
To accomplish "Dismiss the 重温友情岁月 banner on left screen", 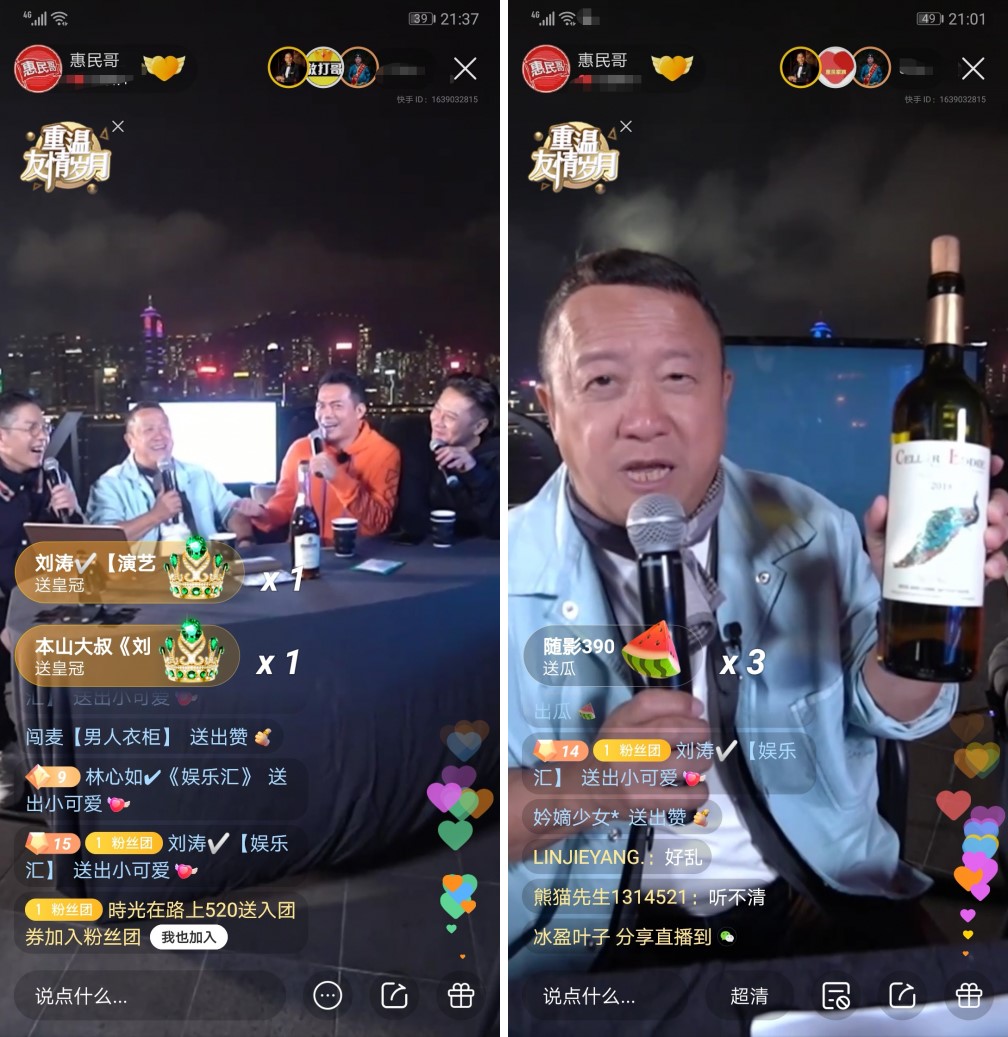I will pyautogui.click(x=118, y=126).
